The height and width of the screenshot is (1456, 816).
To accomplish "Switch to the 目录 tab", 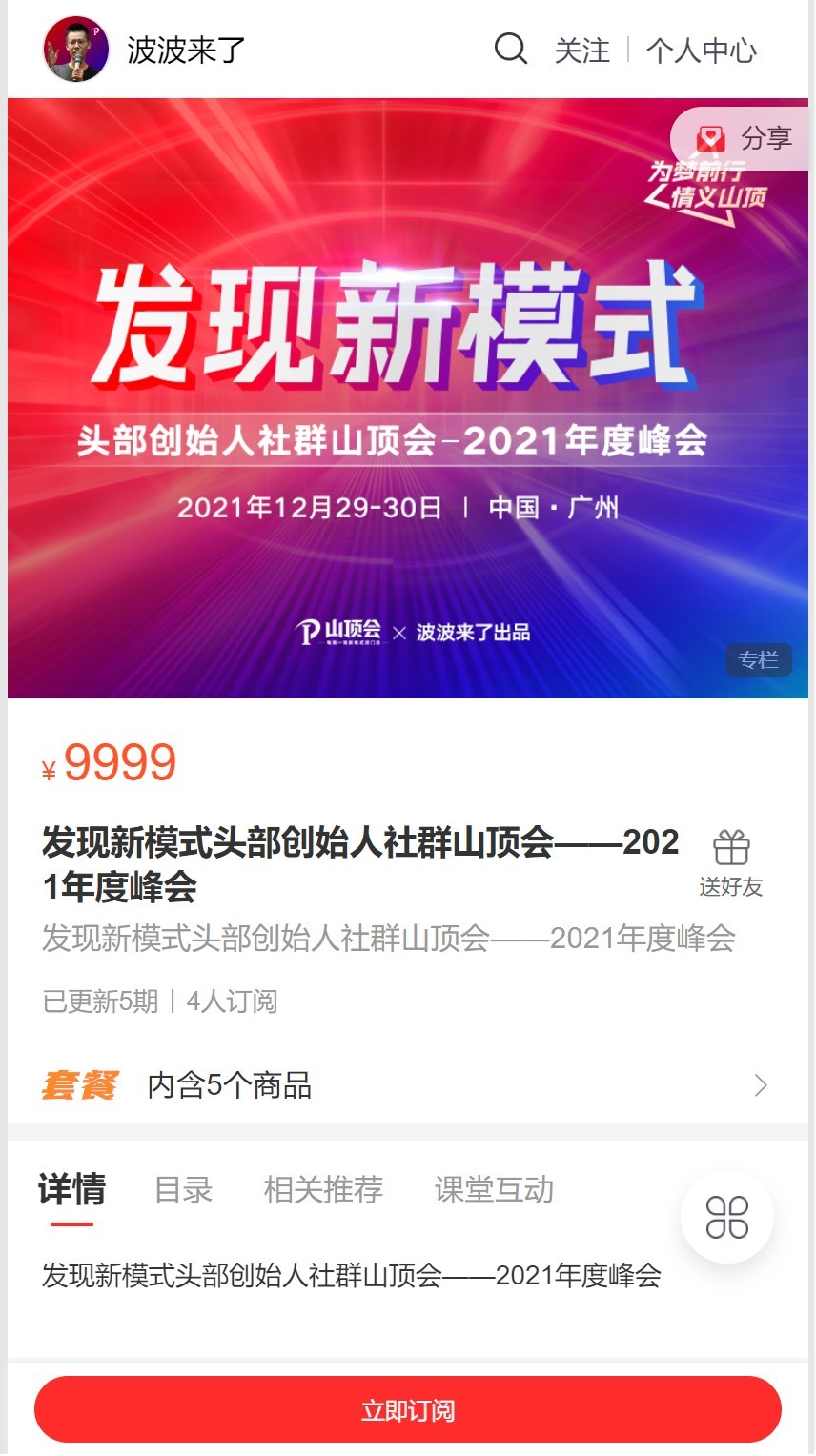I will (184, 1190).
